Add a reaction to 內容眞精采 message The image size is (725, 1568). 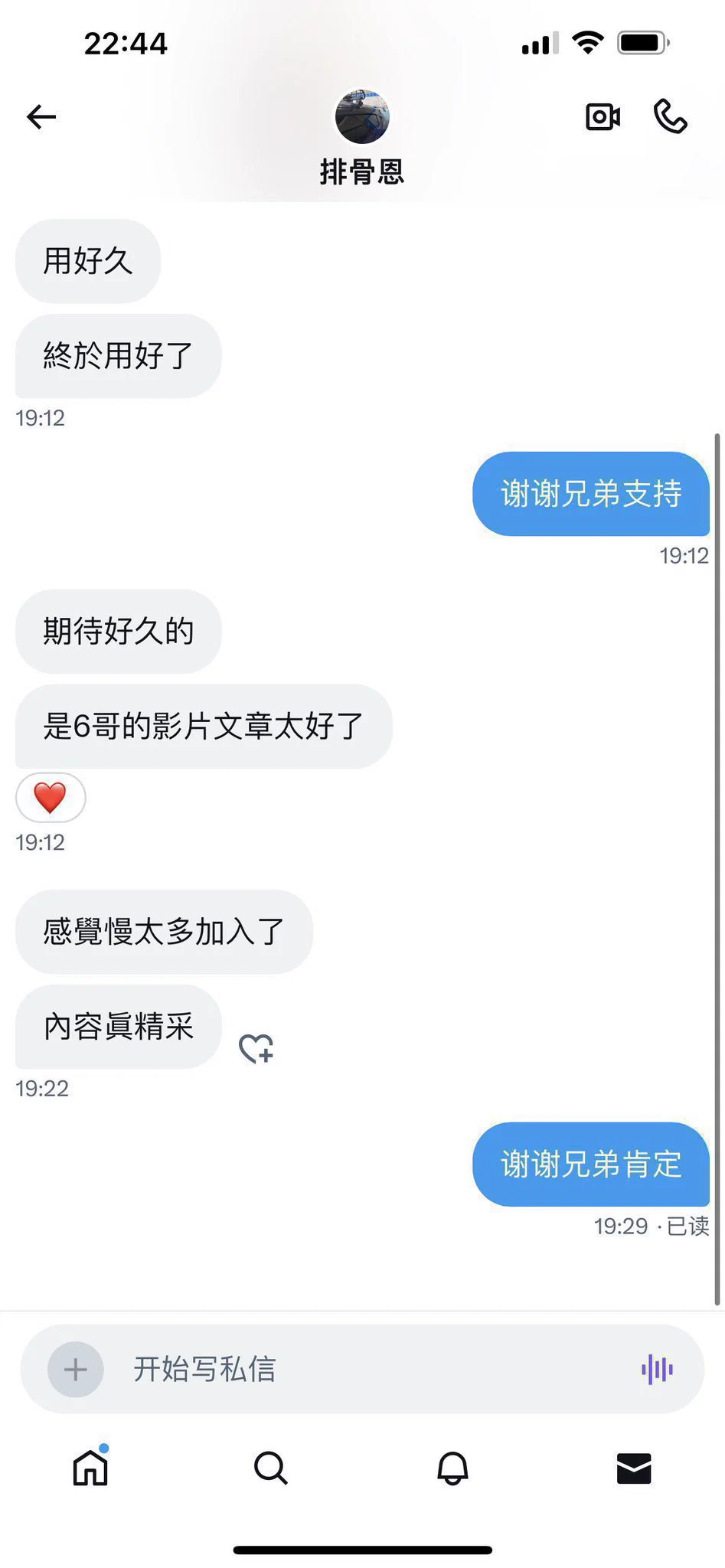coord(256,1048)
